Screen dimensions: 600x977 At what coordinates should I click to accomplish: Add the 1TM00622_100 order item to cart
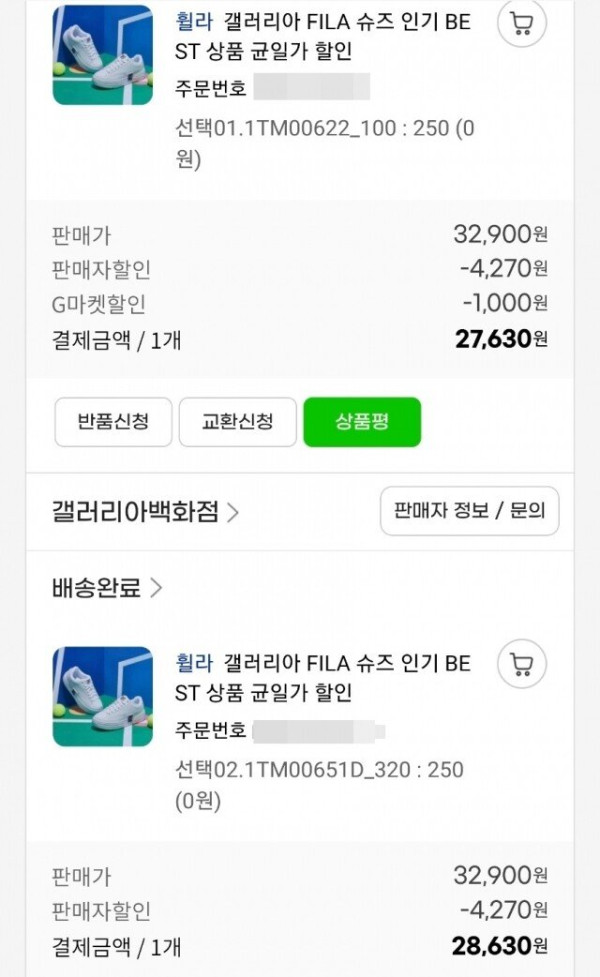point(521,24)
